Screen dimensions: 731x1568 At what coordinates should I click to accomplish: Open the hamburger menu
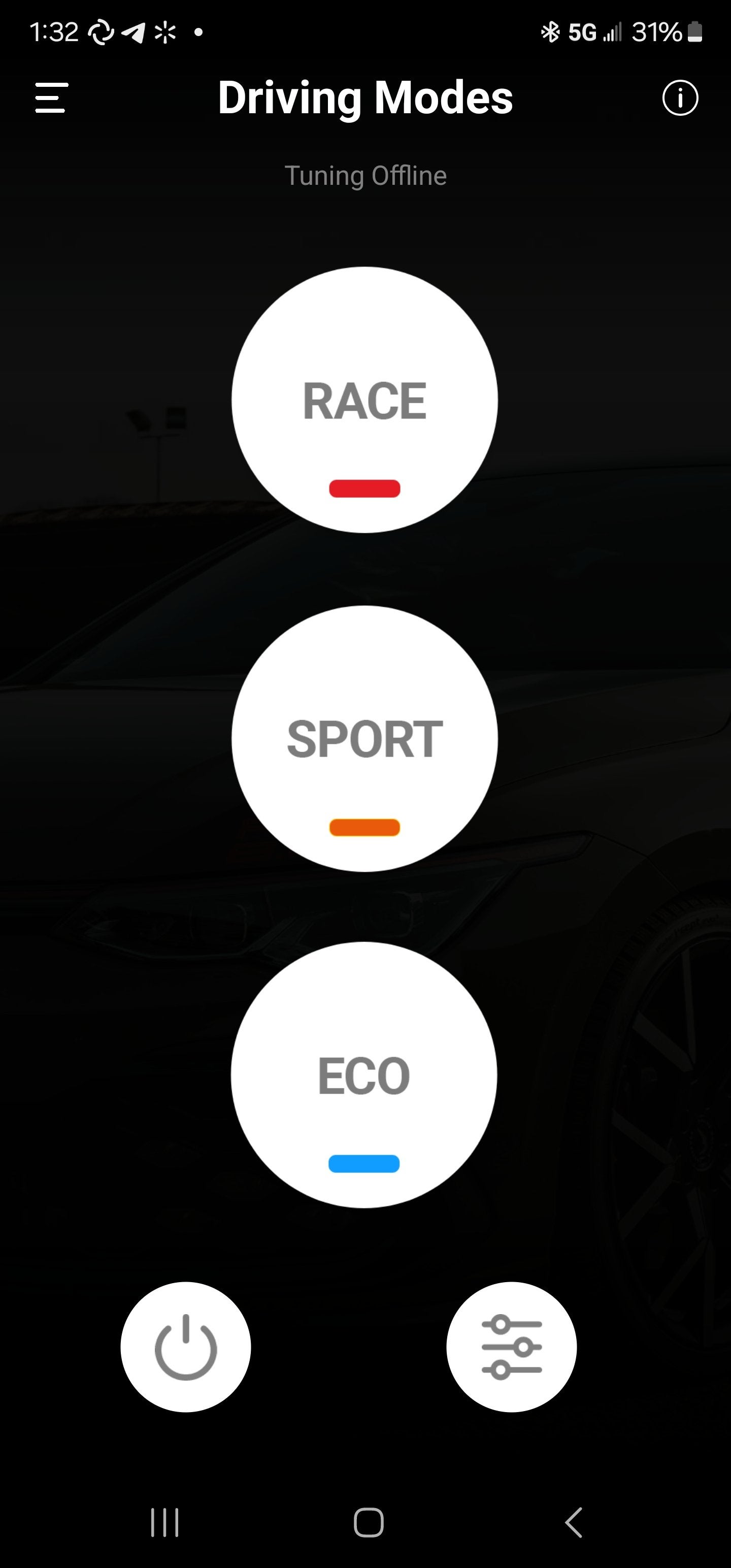tap(51, 98)
